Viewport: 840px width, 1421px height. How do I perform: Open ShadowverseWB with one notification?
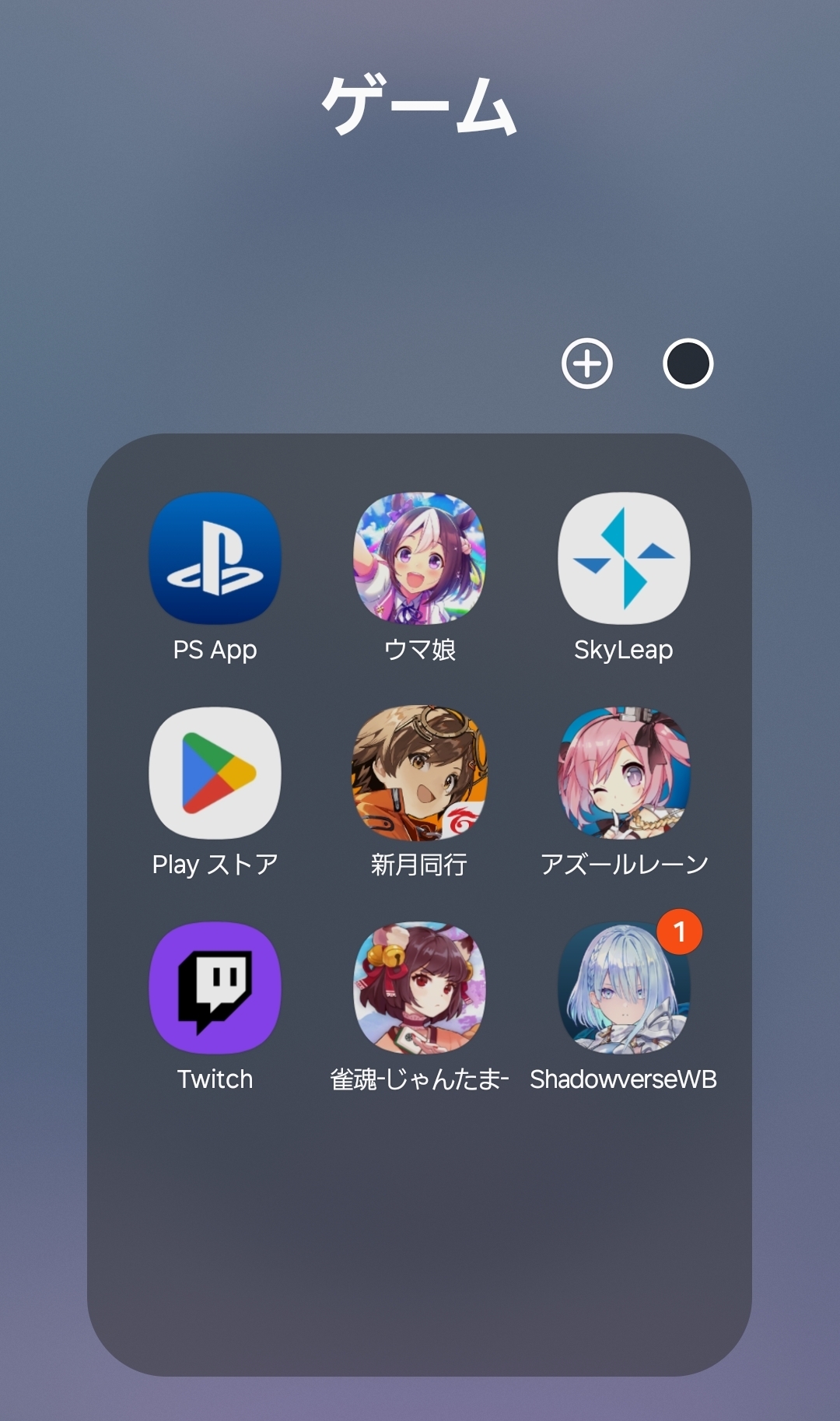[624, 988]
